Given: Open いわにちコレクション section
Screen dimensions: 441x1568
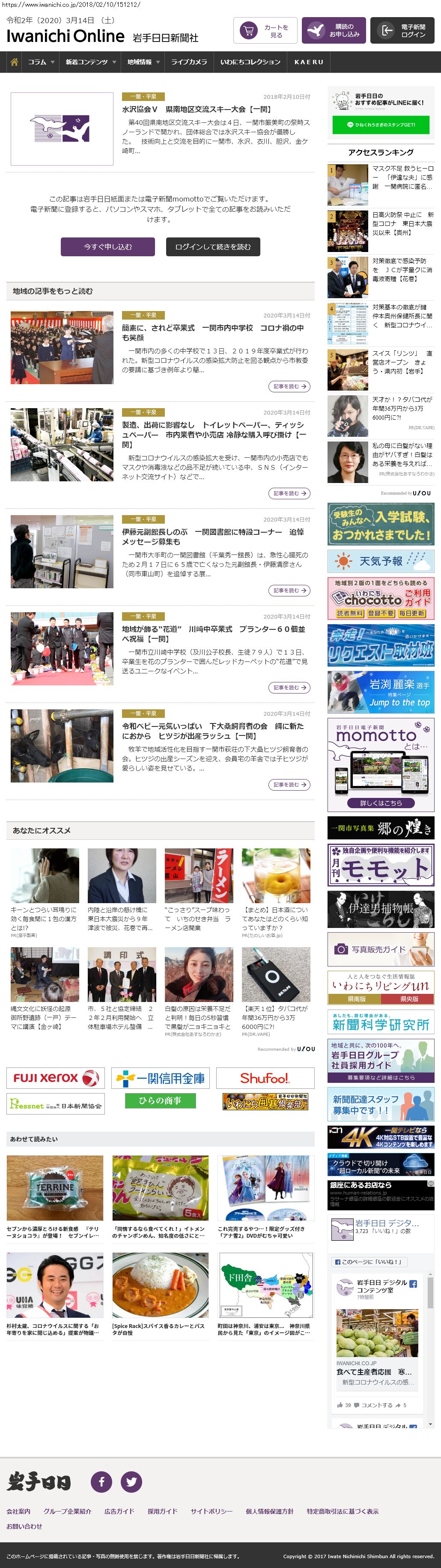Looking at the screenshot, I should (250, 62).
